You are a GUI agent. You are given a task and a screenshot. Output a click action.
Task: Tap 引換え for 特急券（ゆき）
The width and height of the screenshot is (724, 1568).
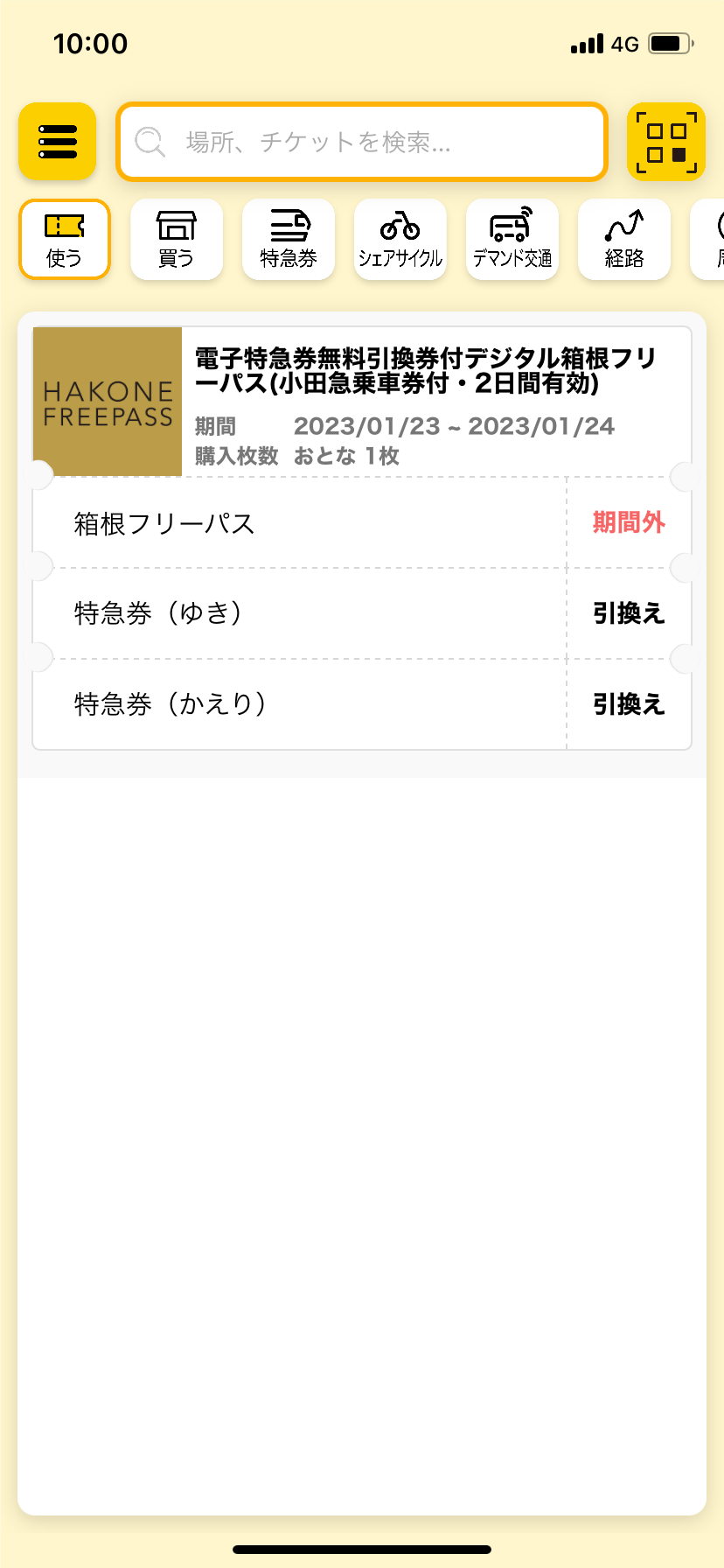pyautogui.click(x=629, y=613)
